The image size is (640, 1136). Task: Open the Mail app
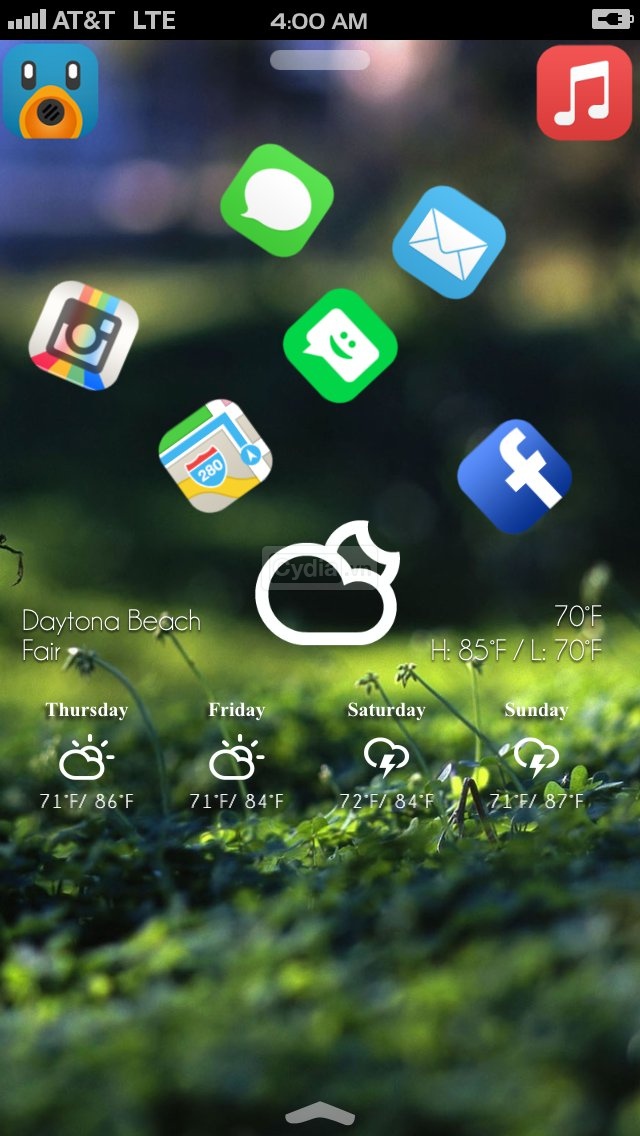tap(448, 242)
